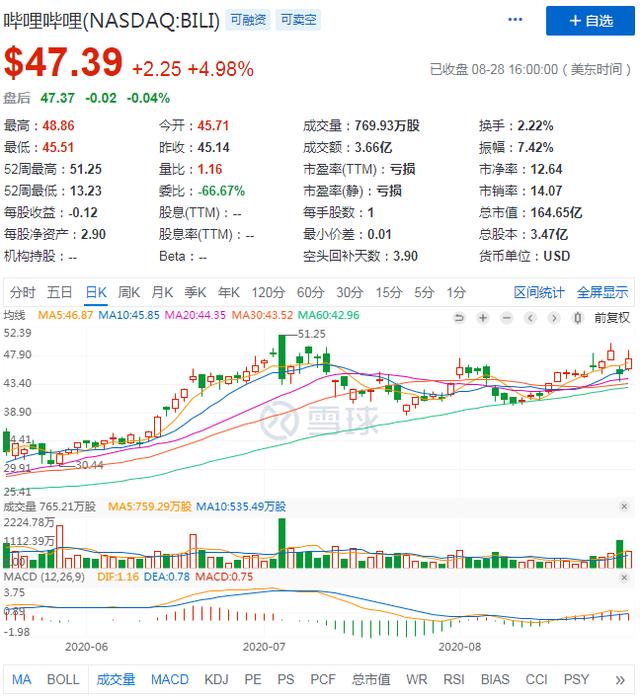This screenshot has height=699, width=640.
Task: Open 区间统计 range statistics
Action: tap(540, 292)
